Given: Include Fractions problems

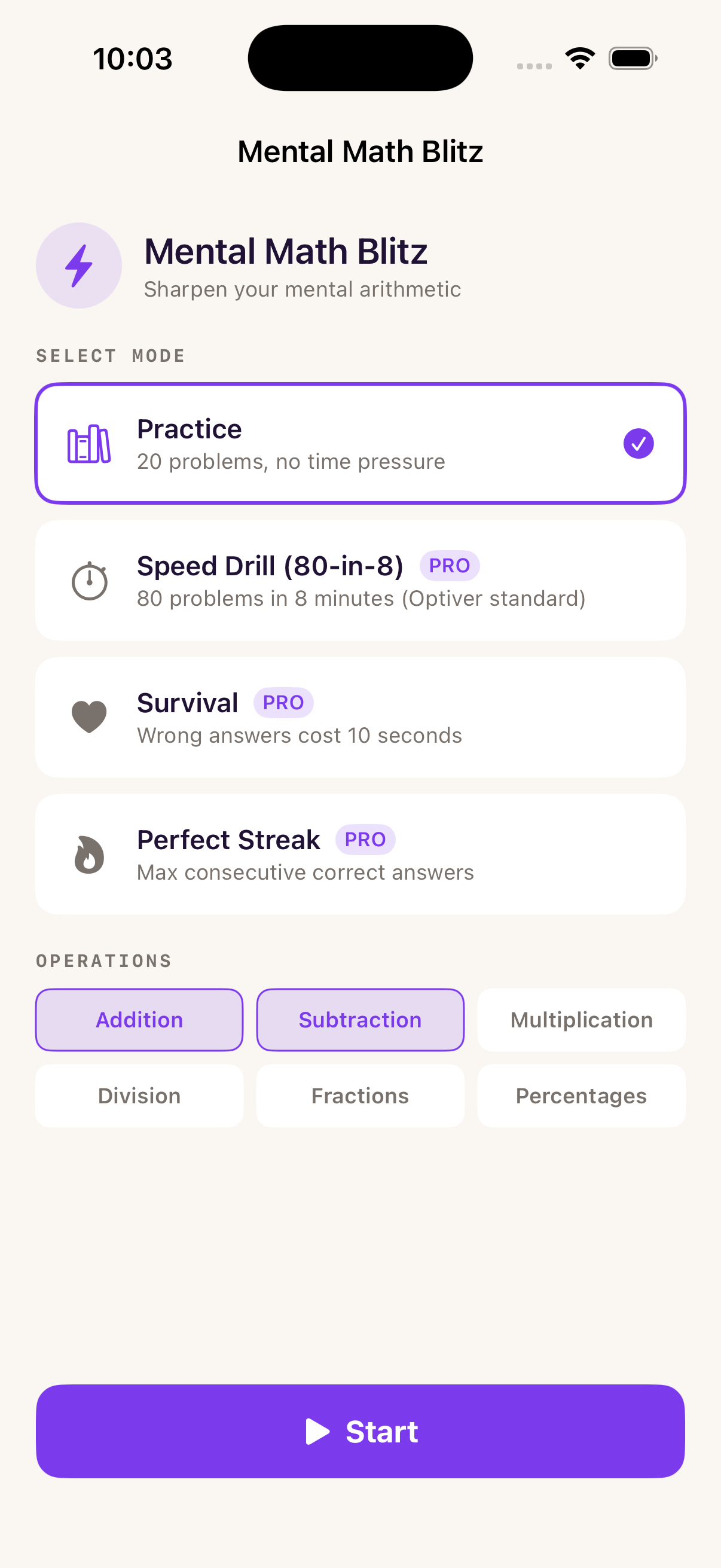Looking at the screenshot, I should [x=360, y=1096].
